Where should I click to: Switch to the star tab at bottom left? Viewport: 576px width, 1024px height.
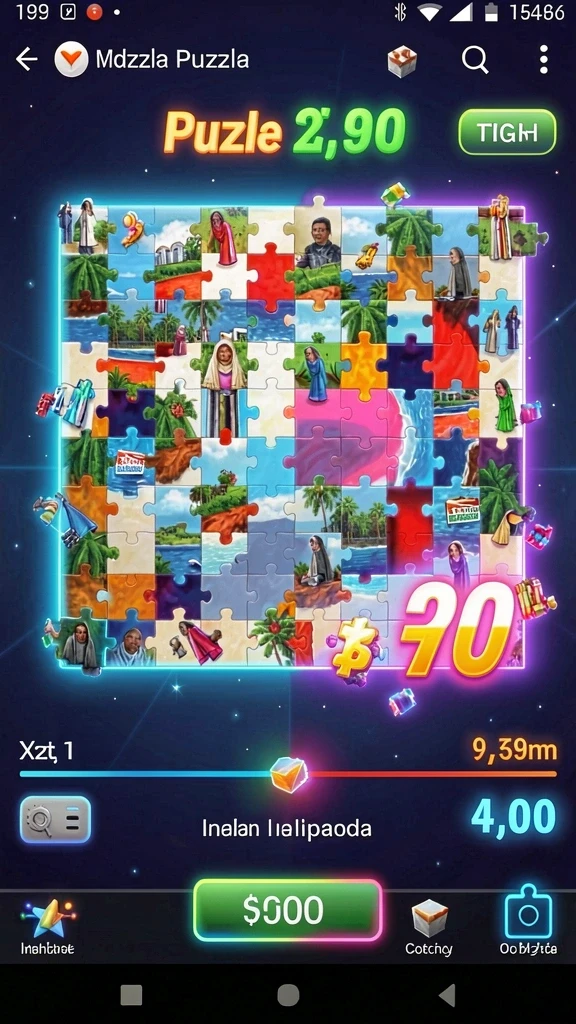point(47,927)
